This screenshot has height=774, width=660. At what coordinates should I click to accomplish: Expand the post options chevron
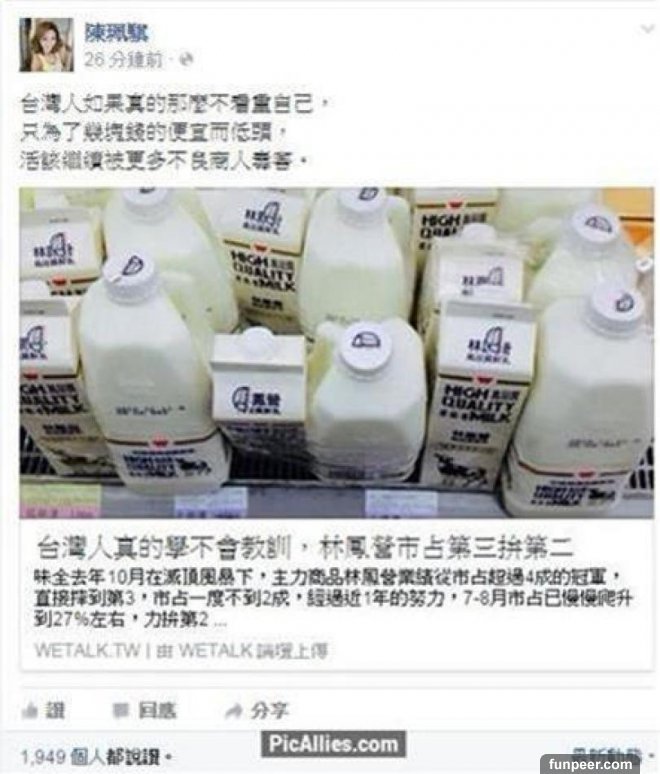click(x=647, y=31)
